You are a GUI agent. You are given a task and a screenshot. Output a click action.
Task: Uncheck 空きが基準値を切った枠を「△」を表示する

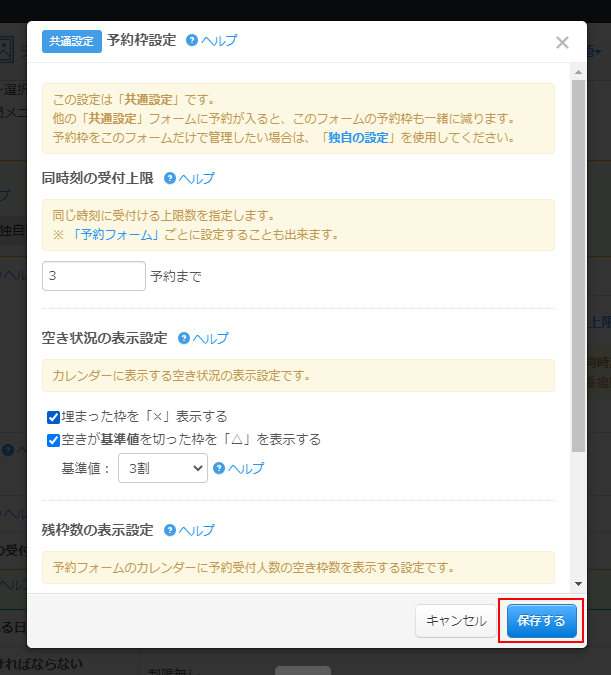(54, 439)
